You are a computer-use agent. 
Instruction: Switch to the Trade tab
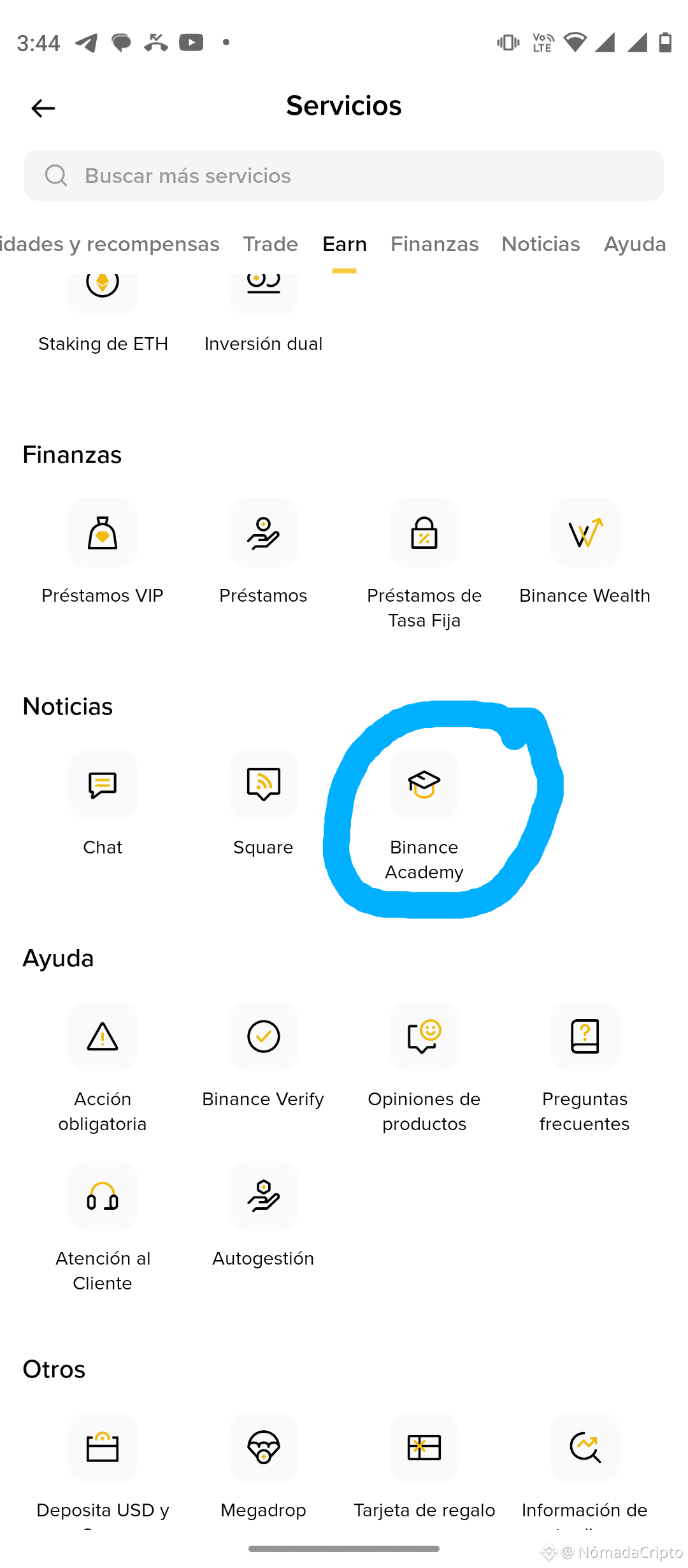pyautogui.click(x=270, y=244)
